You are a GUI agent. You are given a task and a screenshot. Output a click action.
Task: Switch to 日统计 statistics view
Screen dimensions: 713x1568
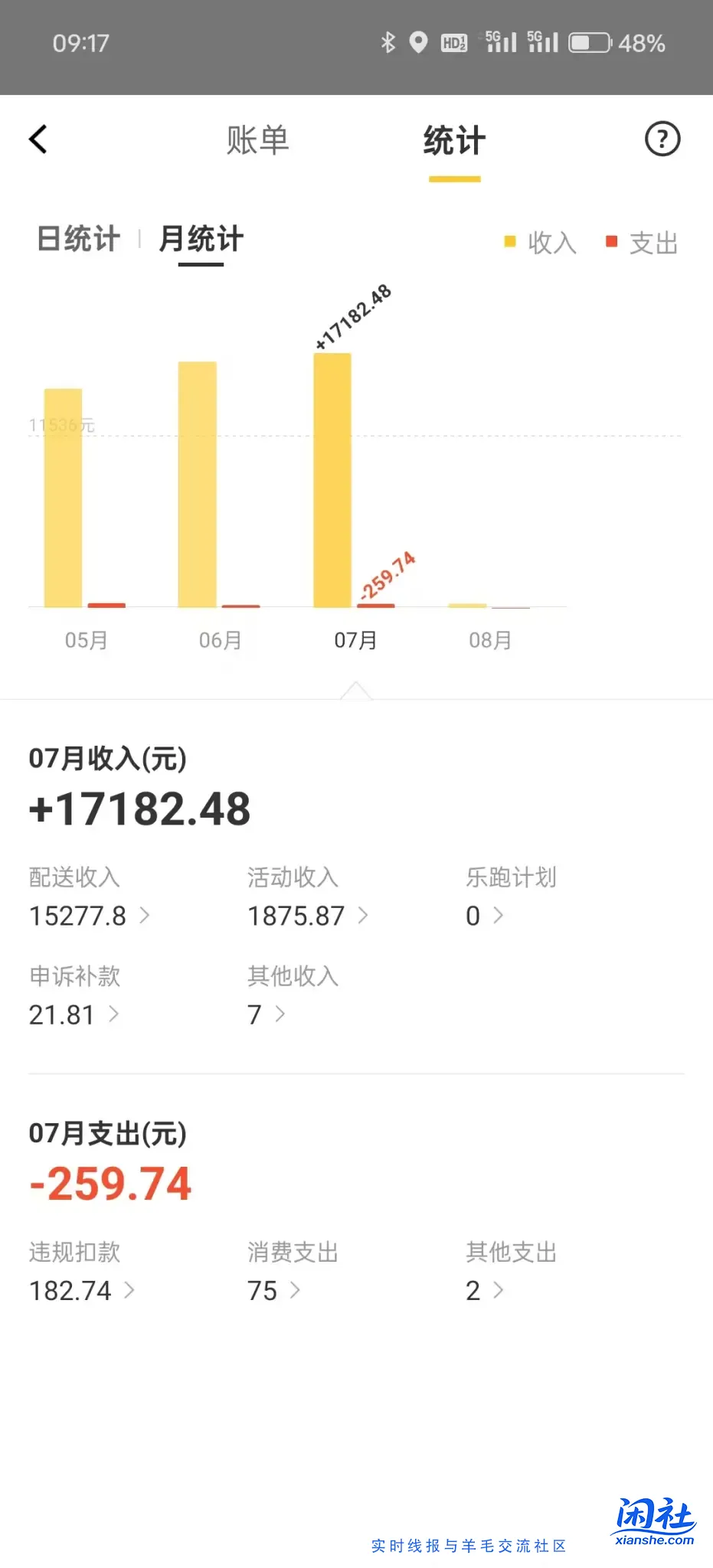pos(77,239)
